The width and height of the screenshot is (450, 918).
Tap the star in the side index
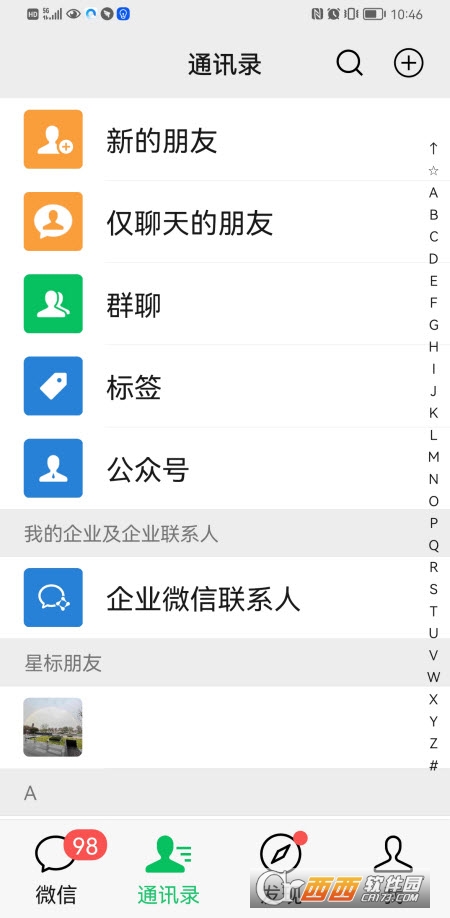(x=433, y=171)
